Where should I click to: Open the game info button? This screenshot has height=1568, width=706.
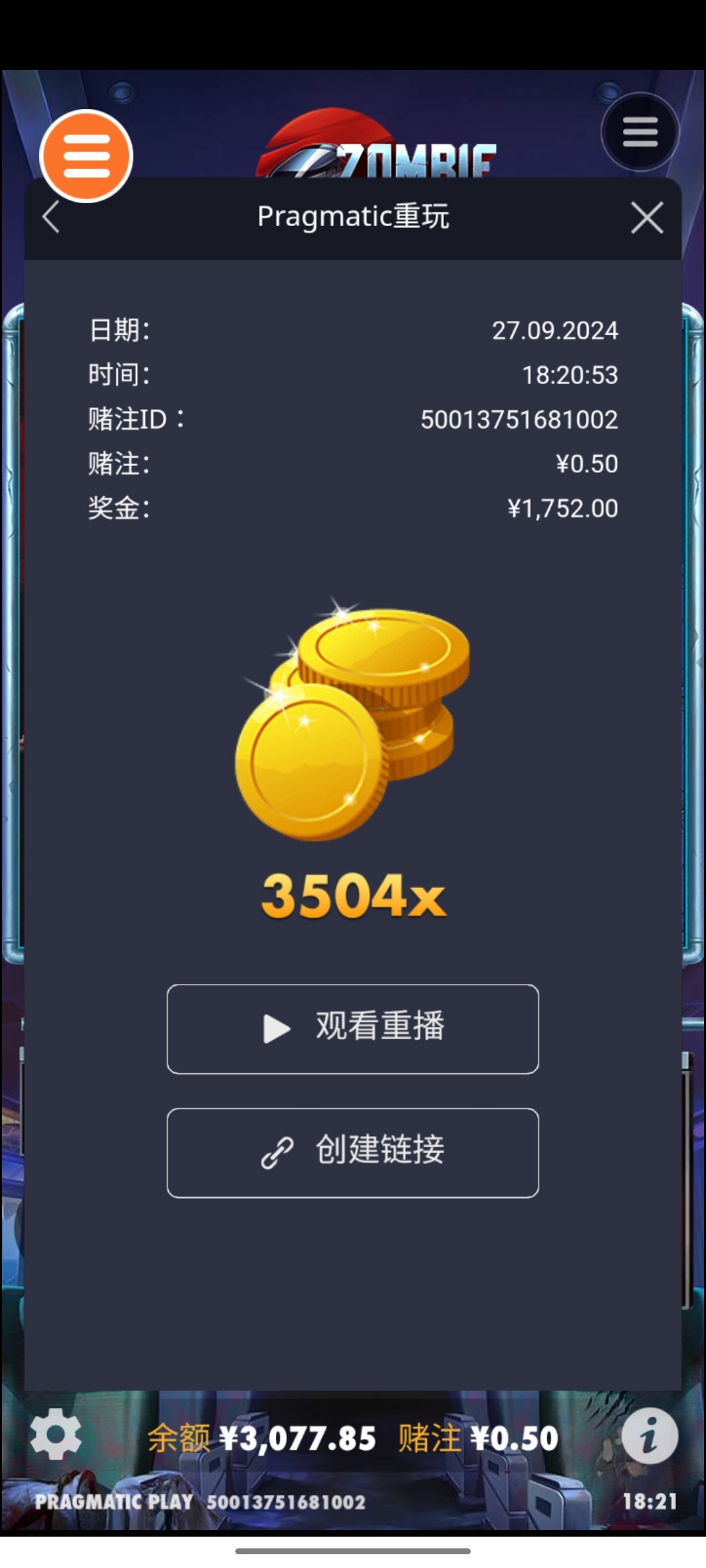point(649,1436)
